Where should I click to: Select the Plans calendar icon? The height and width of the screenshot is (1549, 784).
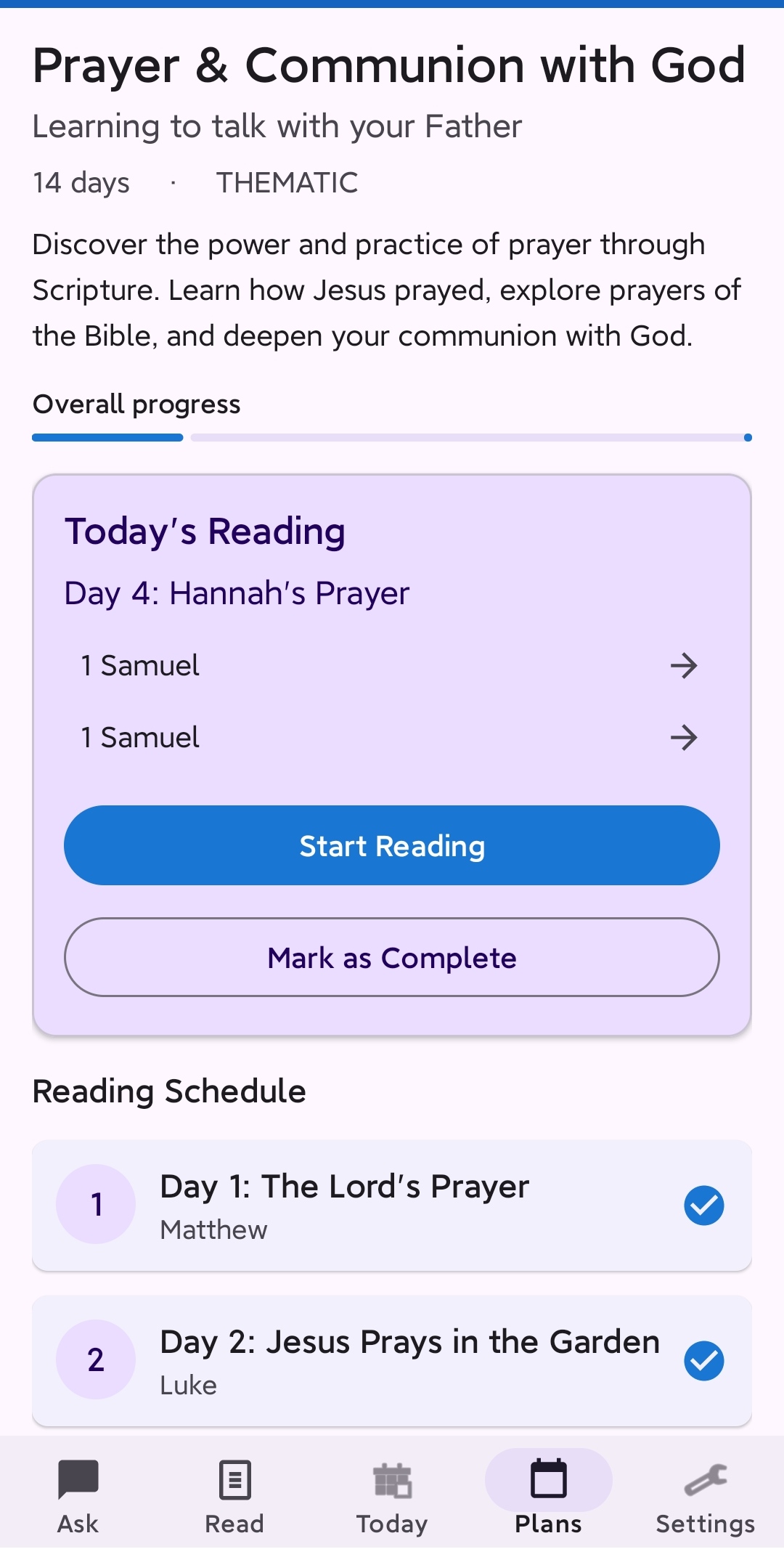click(x=548, y=1479)
